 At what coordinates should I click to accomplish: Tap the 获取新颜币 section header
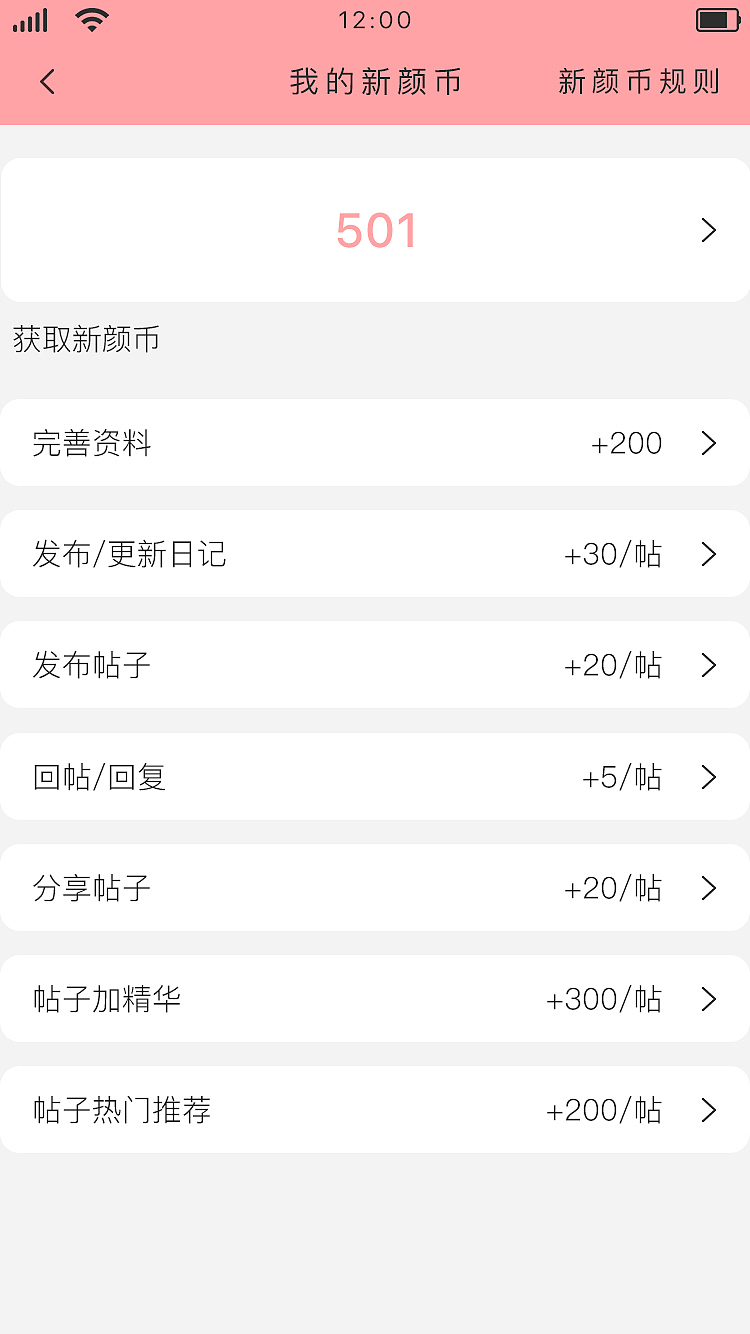click(85, 340)
